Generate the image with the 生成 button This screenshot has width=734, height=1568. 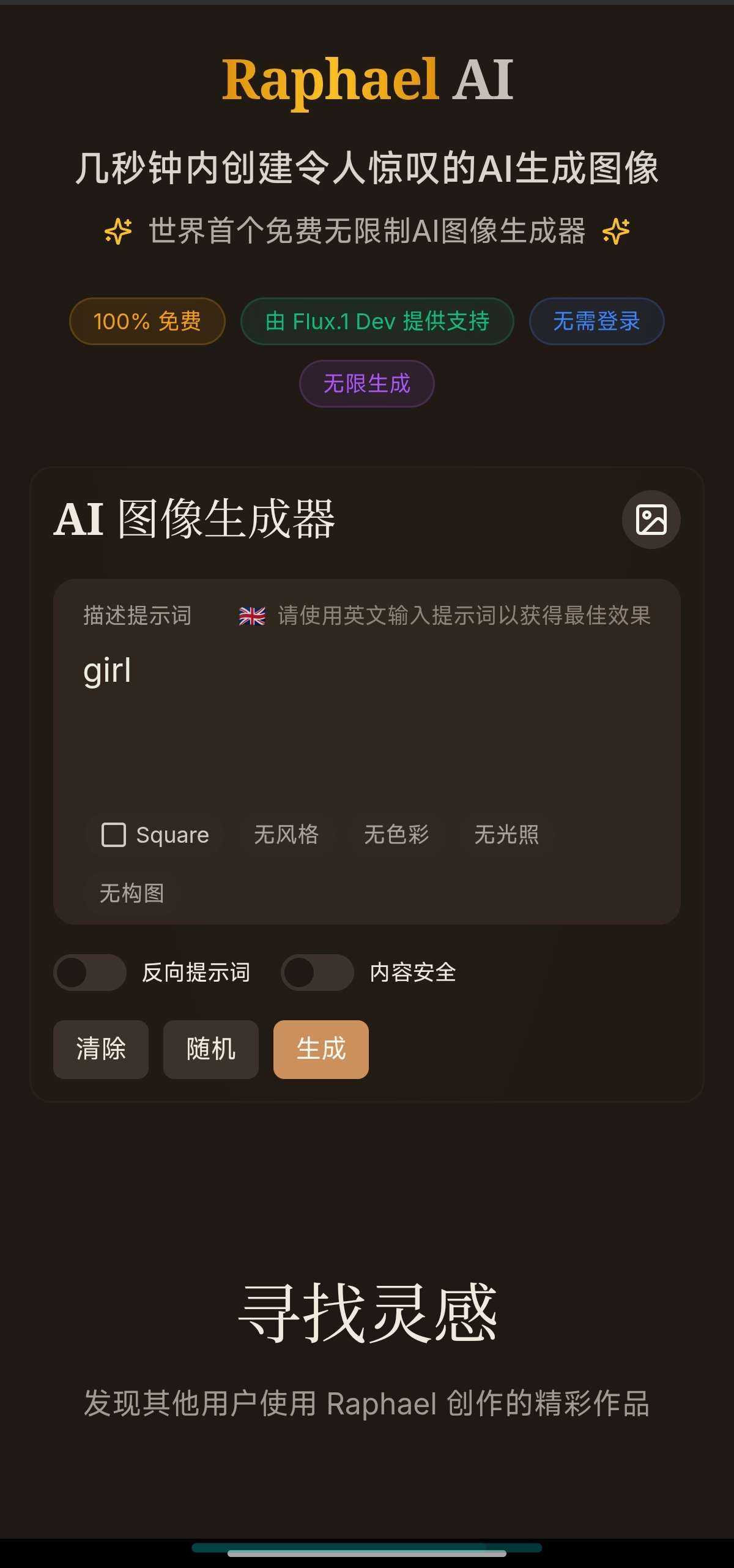[321, 1049]
